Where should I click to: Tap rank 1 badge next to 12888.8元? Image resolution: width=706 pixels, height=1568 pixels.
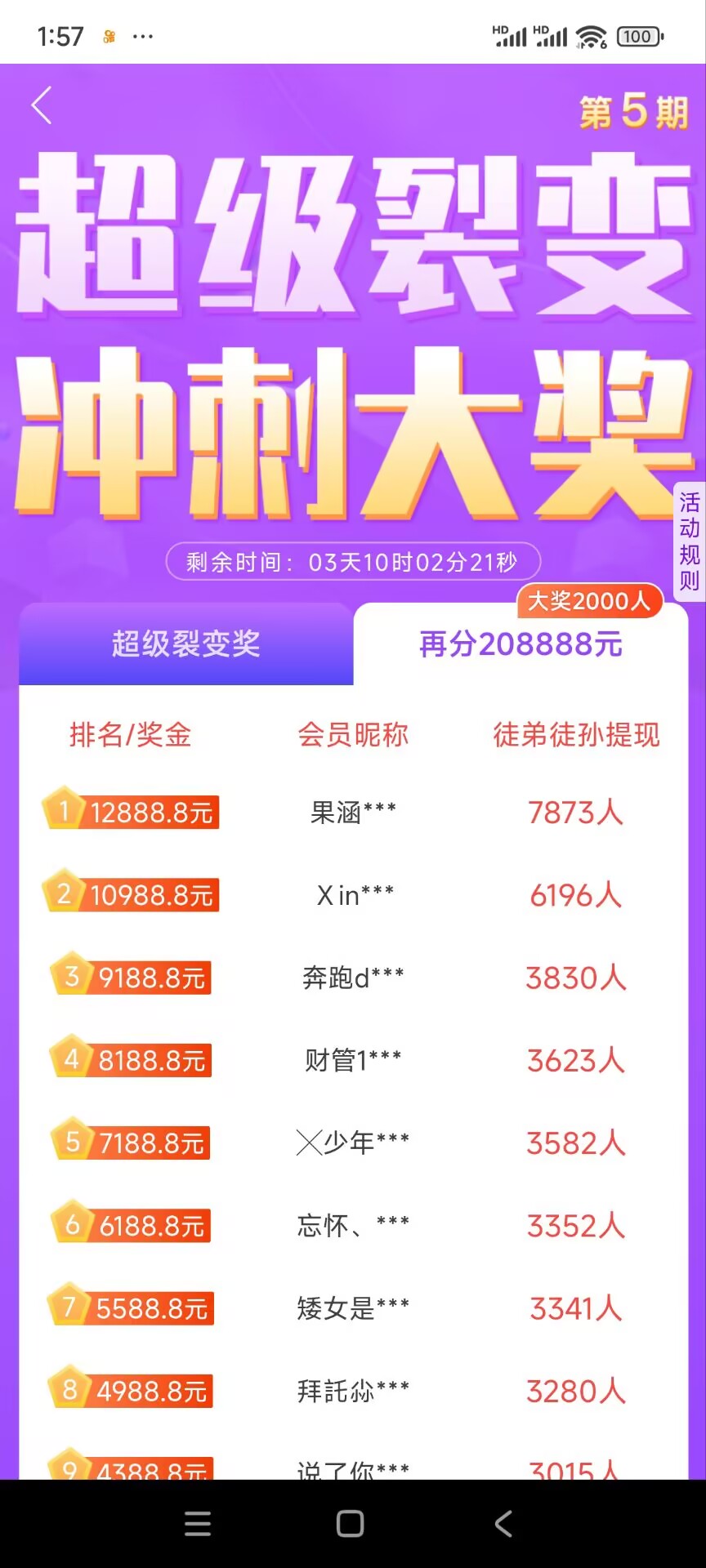coord(64,811)
